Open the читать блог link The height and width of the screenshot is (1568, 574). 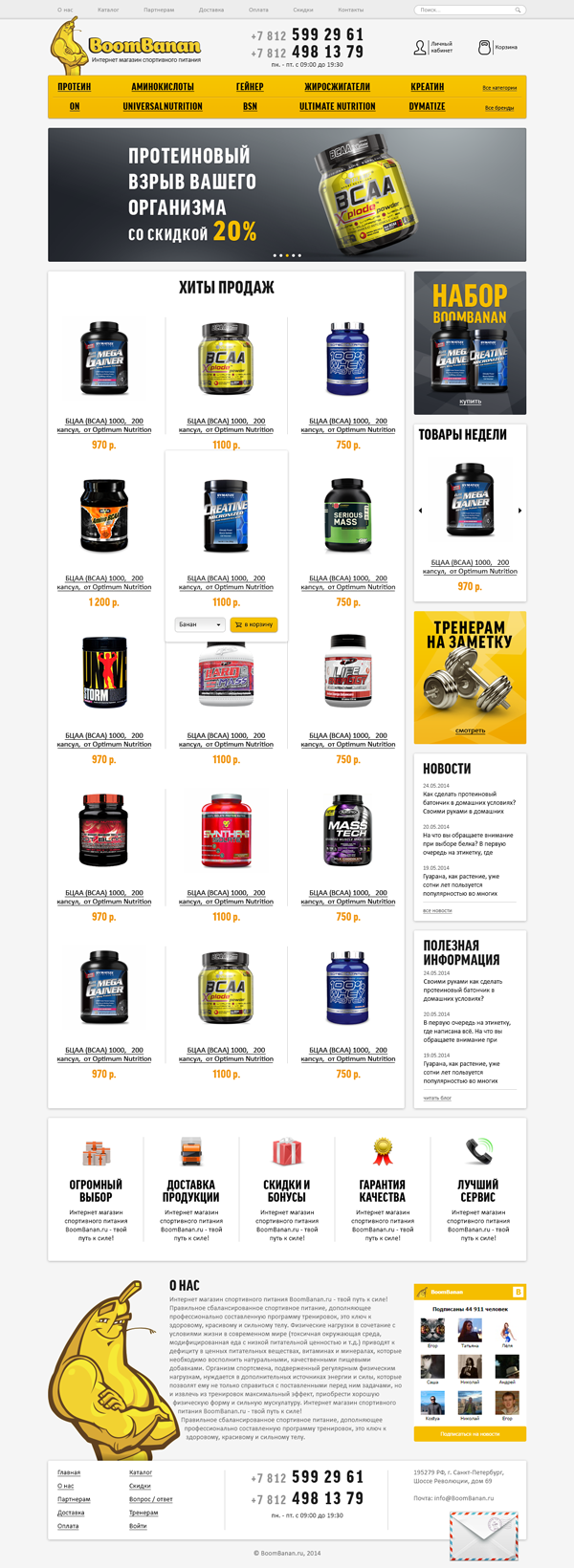coord(437,1098)
